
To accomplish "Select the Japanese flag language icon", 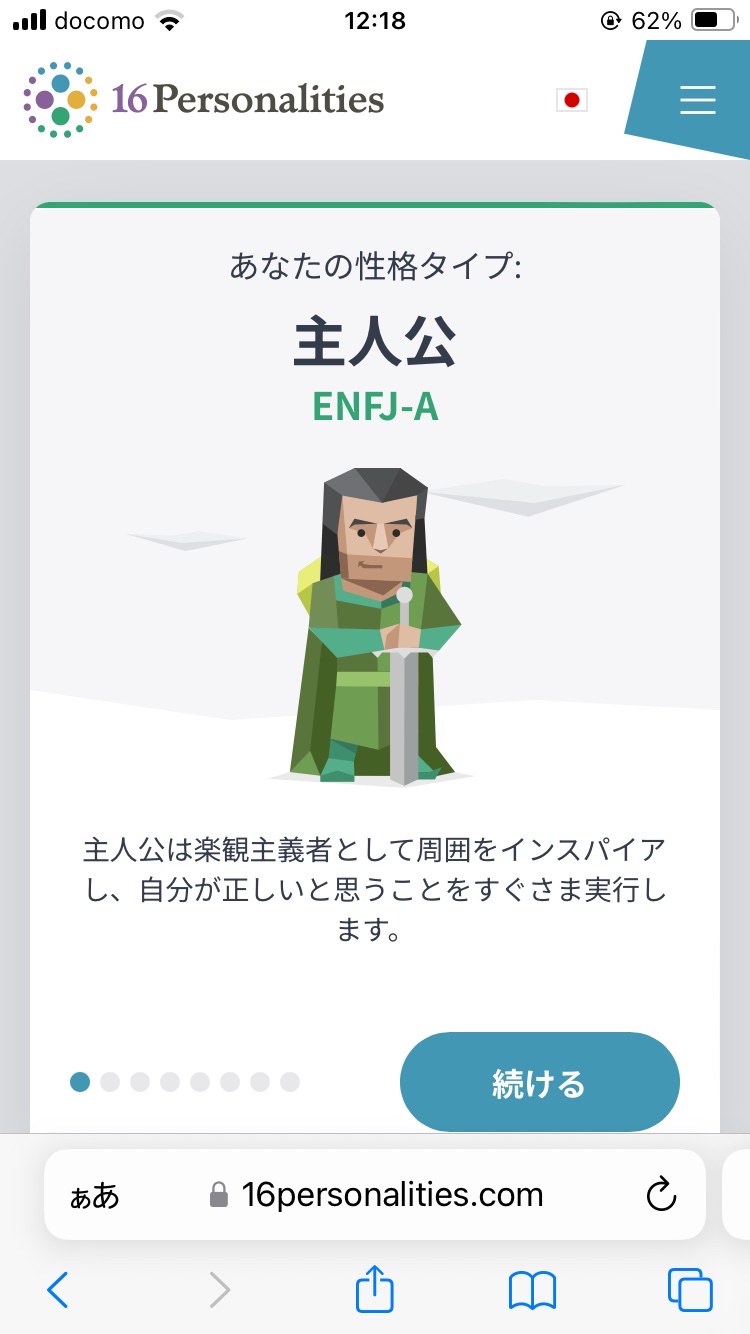I will pos(571,100).
